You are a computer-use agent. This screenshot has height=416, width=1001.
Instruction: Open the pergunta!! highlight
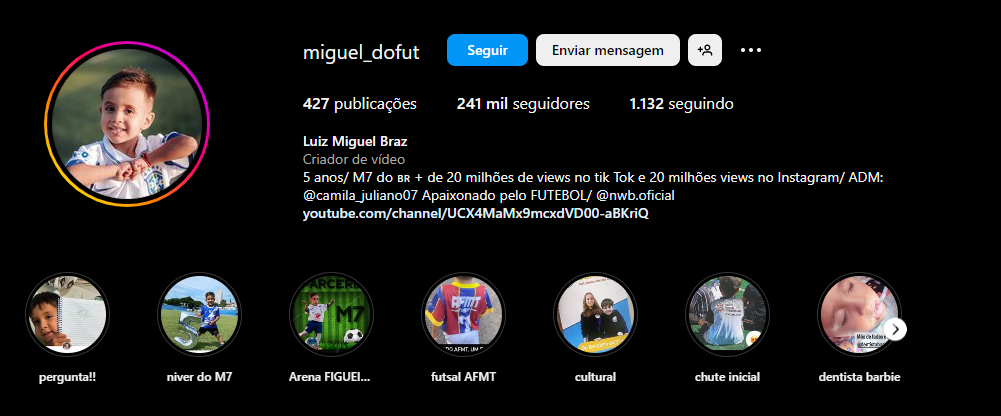[67, 314]
